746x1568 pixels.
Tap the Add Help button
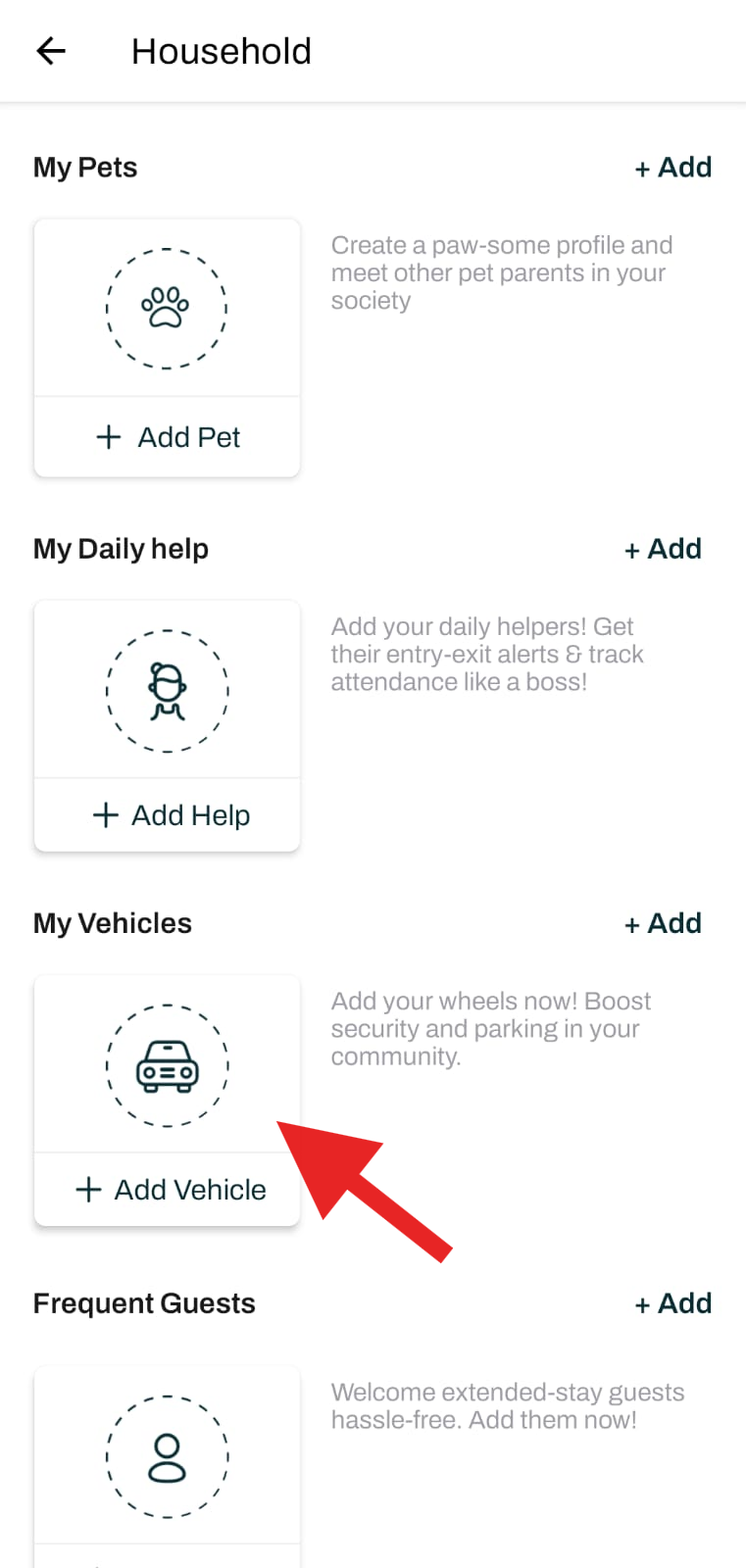[x=167, y=815]
